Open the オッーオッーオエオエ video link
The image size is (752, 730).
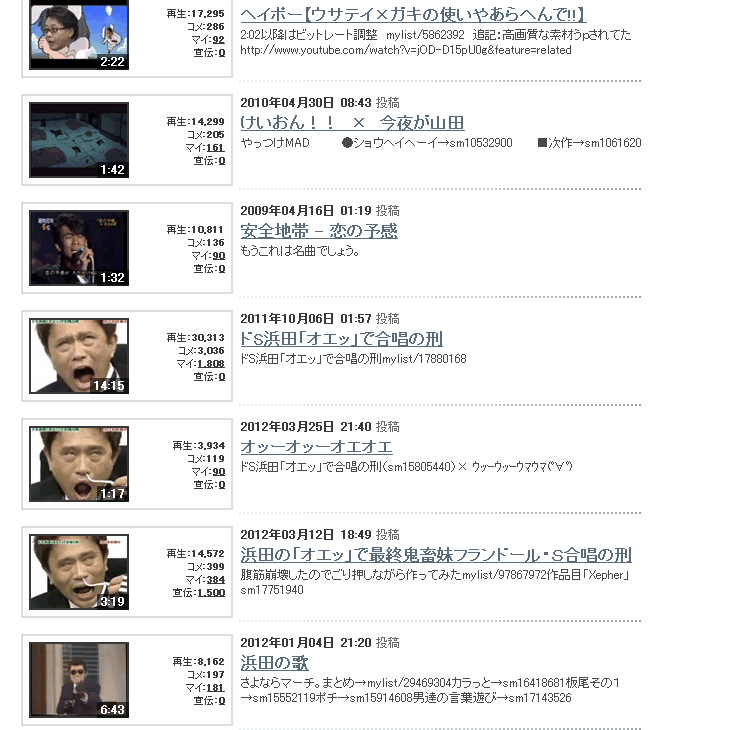(x=316, y=447)
